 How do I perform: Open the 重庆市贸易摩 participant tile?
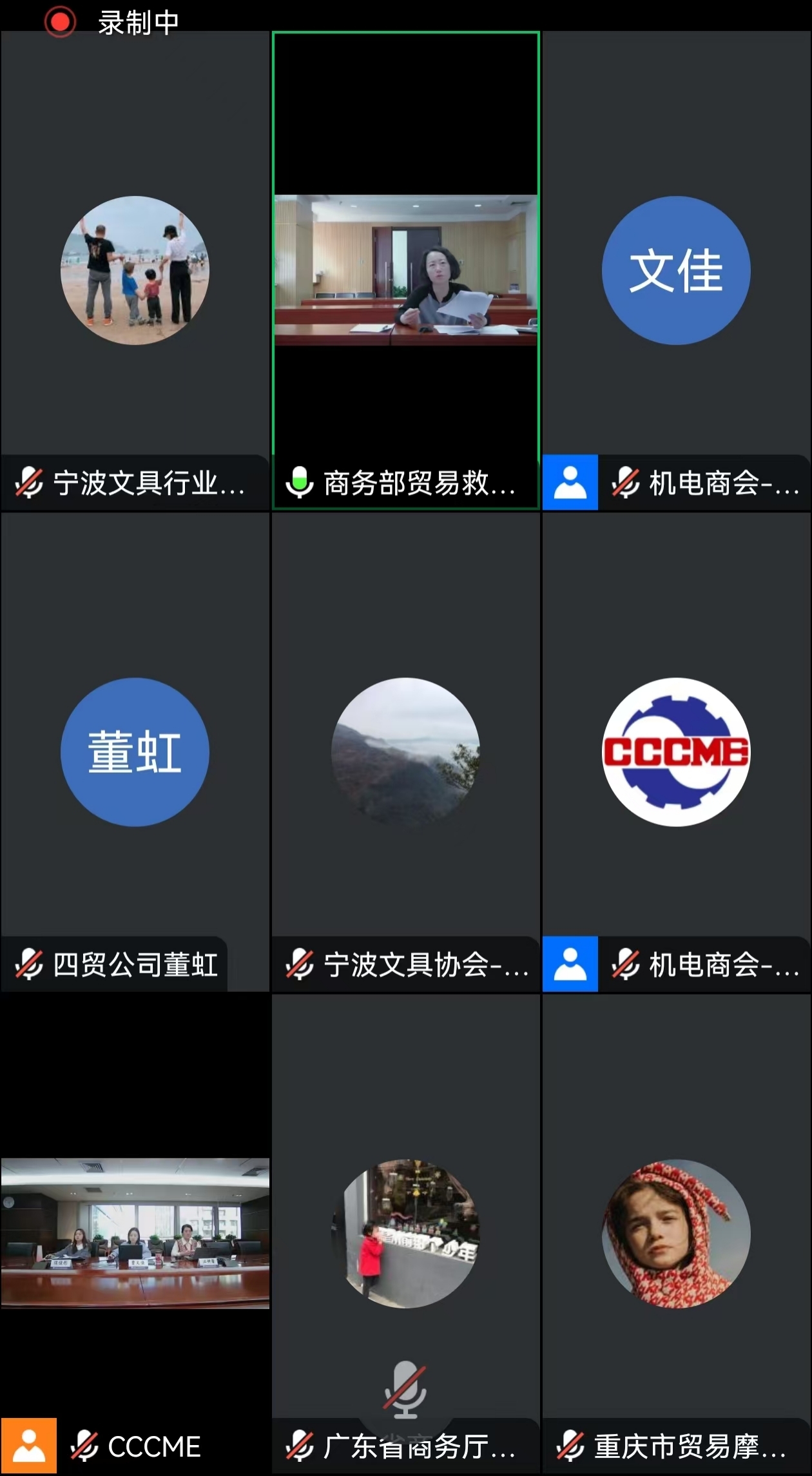pos(676,1232)
